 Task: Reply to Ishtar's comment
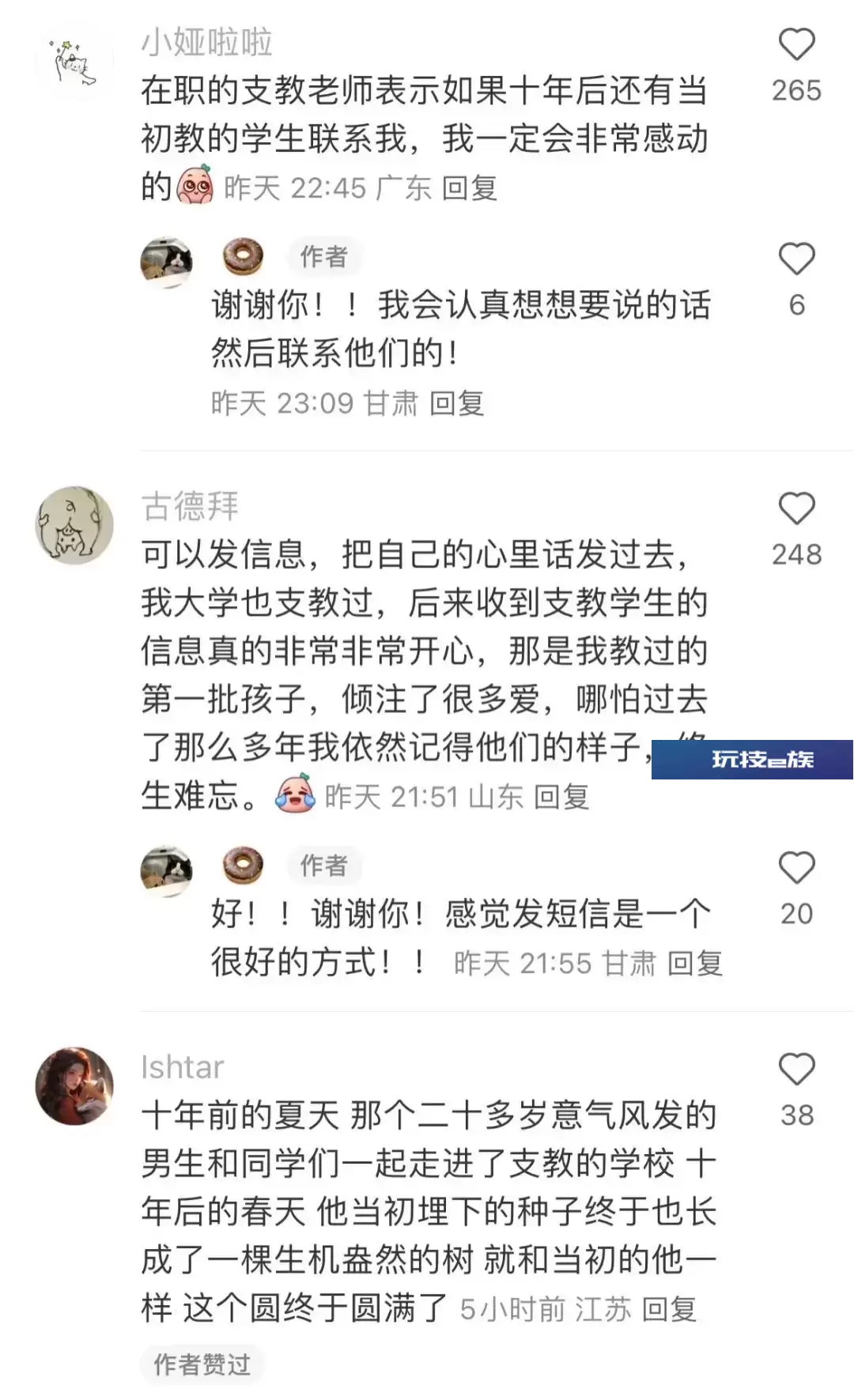click(669, 1310)
